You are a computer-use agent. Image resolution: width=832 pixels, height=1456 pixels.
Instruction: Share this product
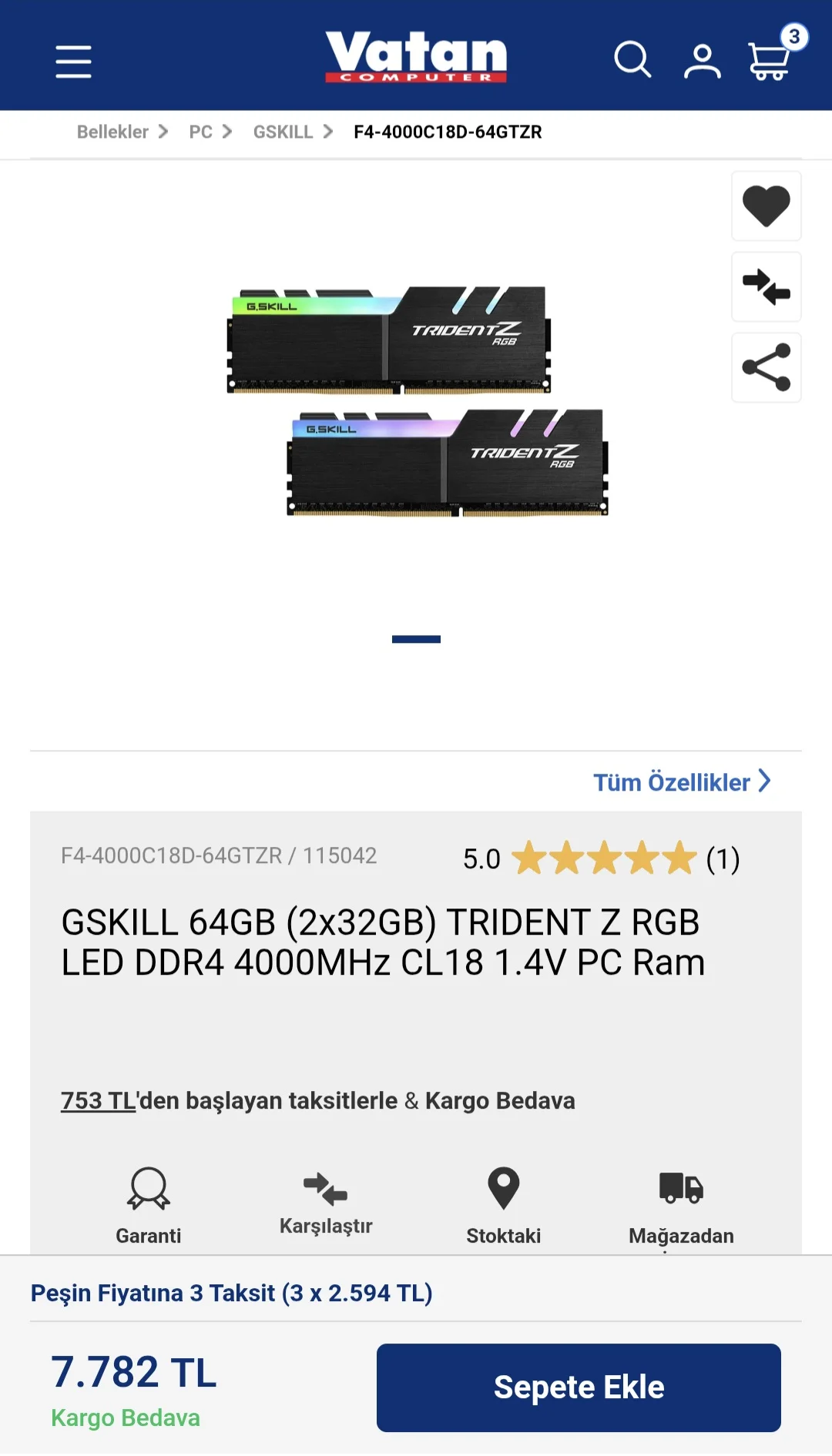tap(766, 368)
